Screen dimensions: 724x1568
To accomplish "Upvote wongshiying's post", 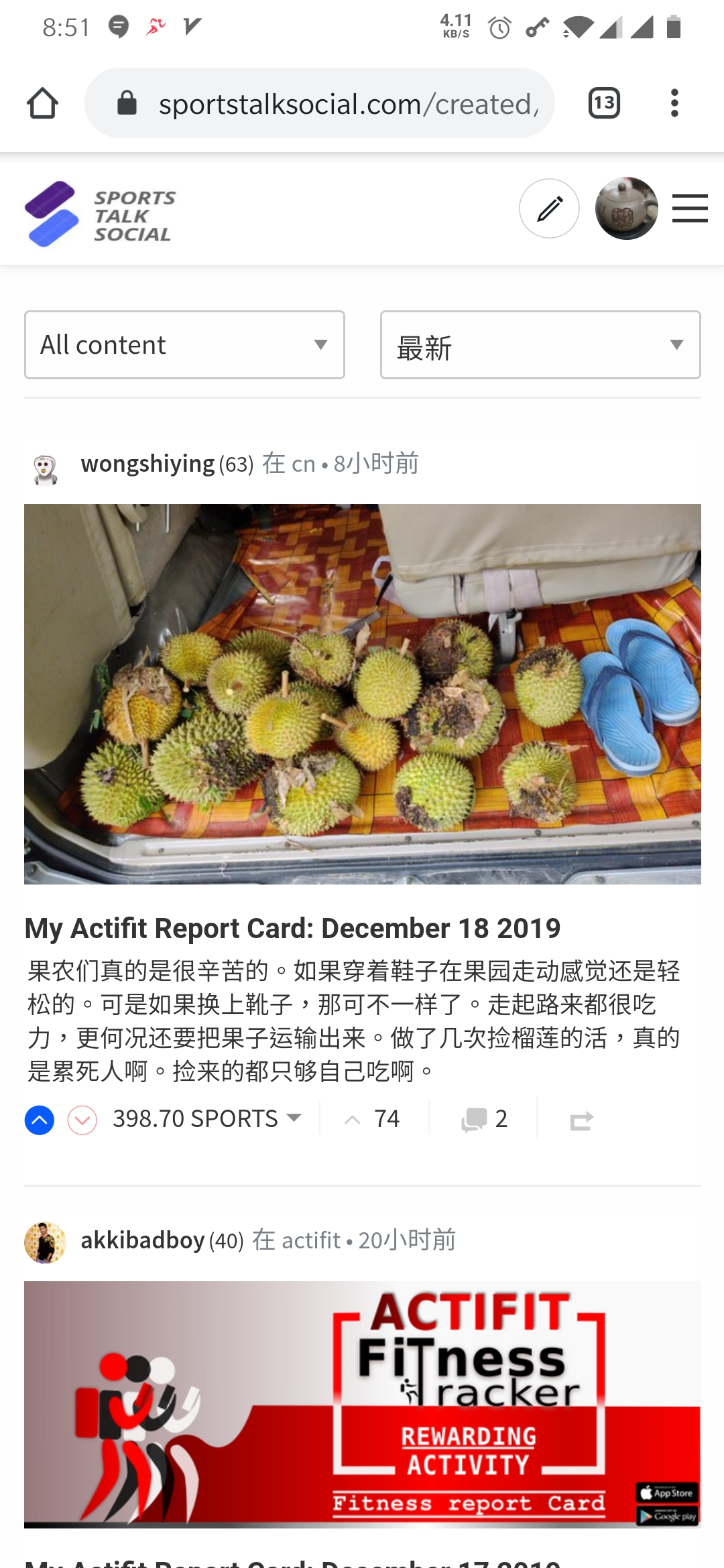I will (40, 1120).
